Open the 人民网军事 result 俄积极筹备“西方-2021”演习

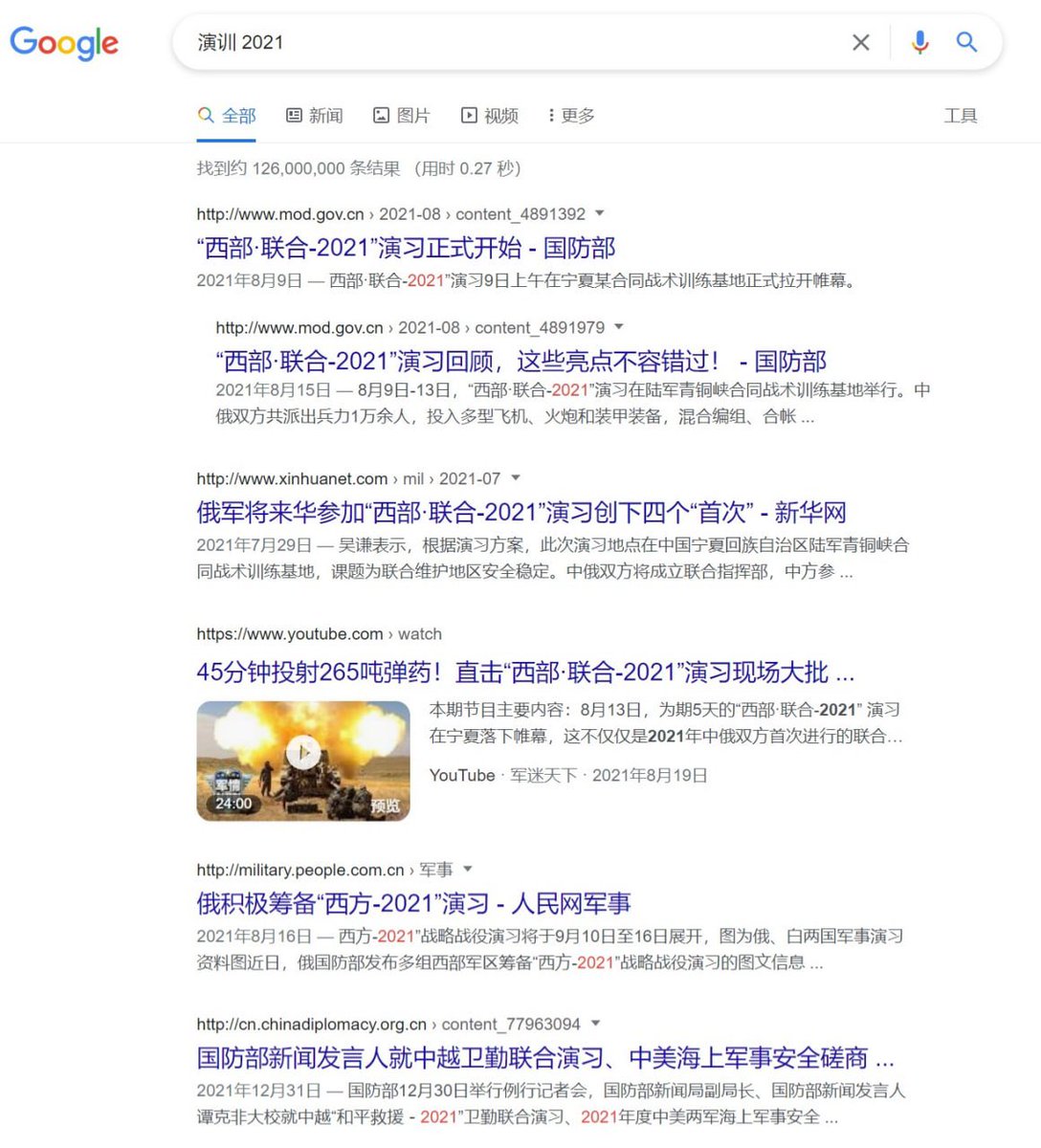413,904
